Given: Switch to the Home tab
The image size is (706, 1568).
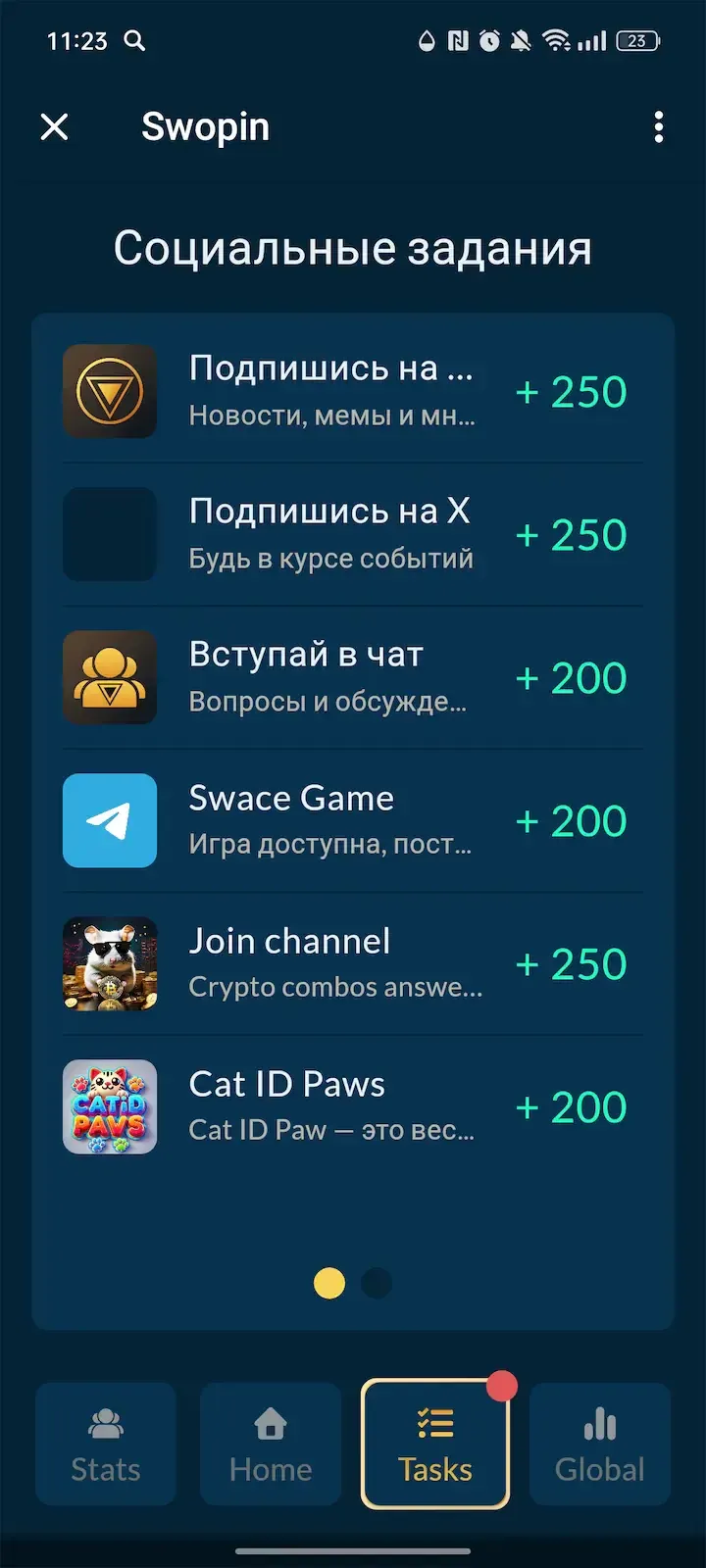Looking at the screenshot, I should 270,1444.
